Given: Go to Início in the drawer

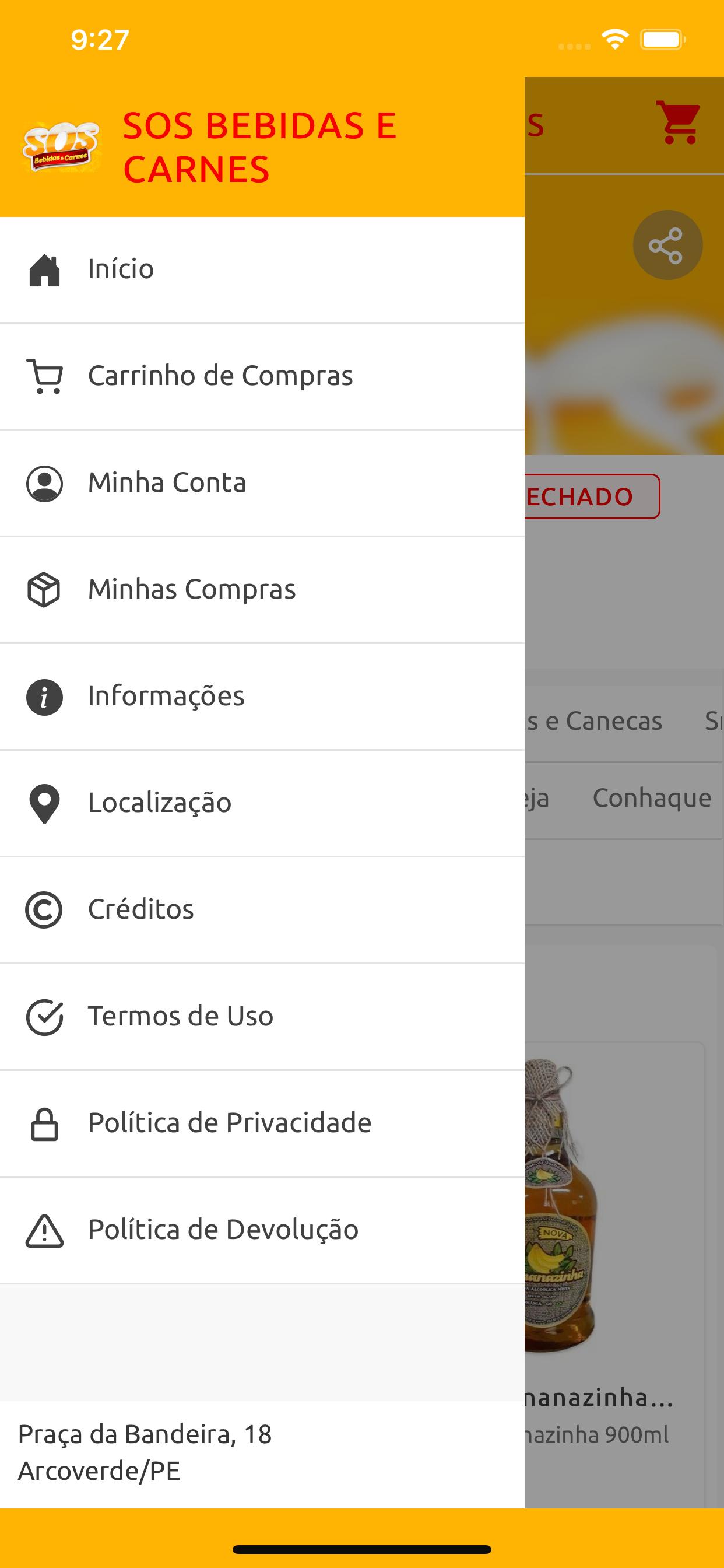Looking at the screenshot, I should 262,269.
